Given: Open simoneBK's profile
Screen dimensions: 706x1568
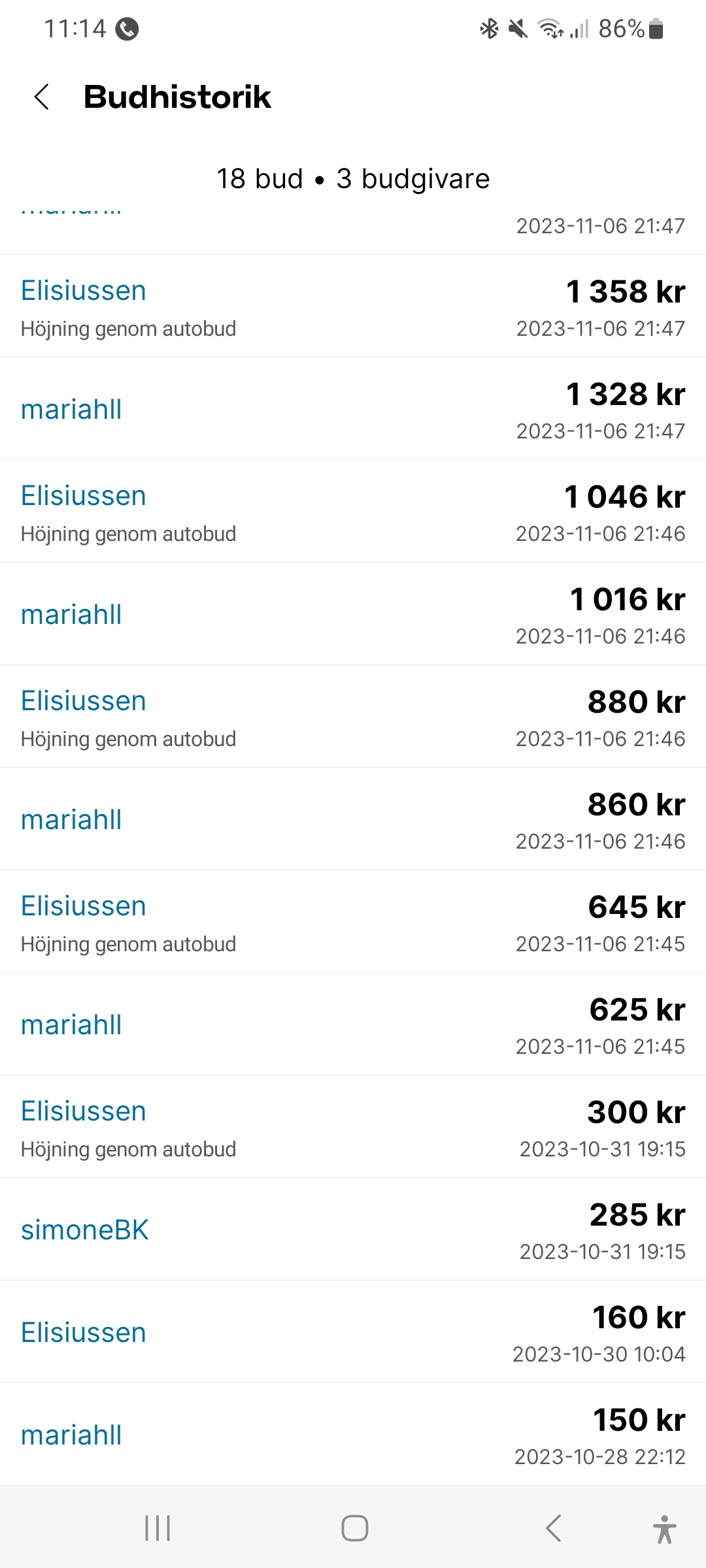Looking at the screenshot, I should coord(85,1230).
